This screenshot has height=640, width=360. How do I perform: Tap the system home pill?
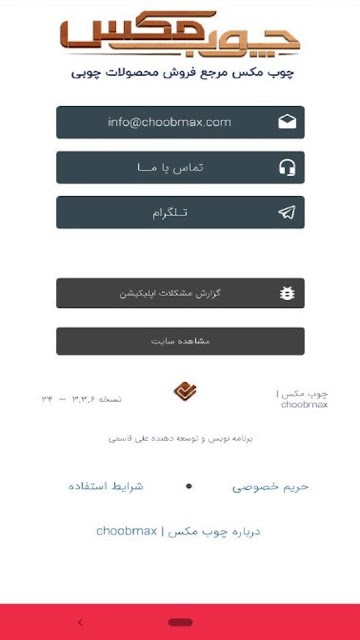180,622
